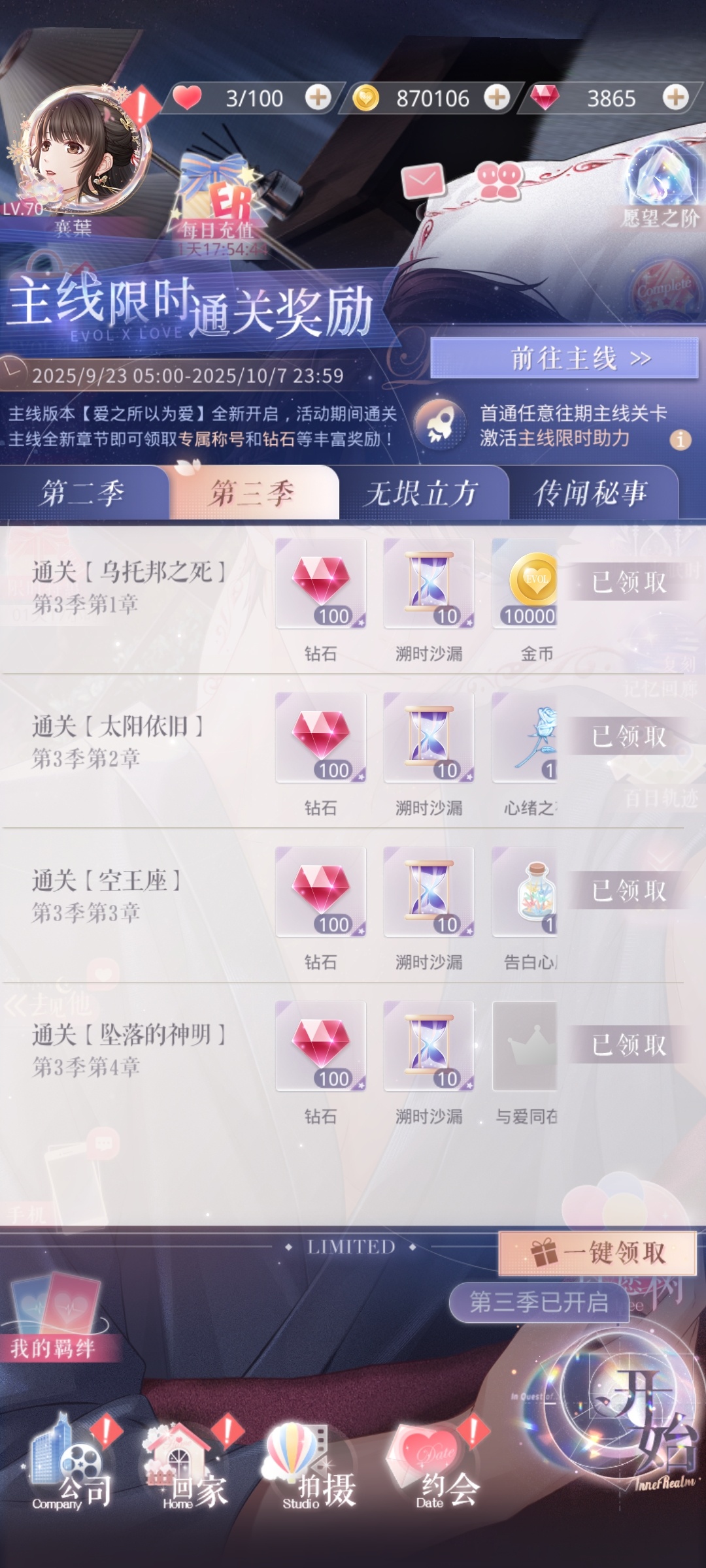The image size is (706, 1568).
Task: Select the 第三季 tab
Action: click(254, 493)
